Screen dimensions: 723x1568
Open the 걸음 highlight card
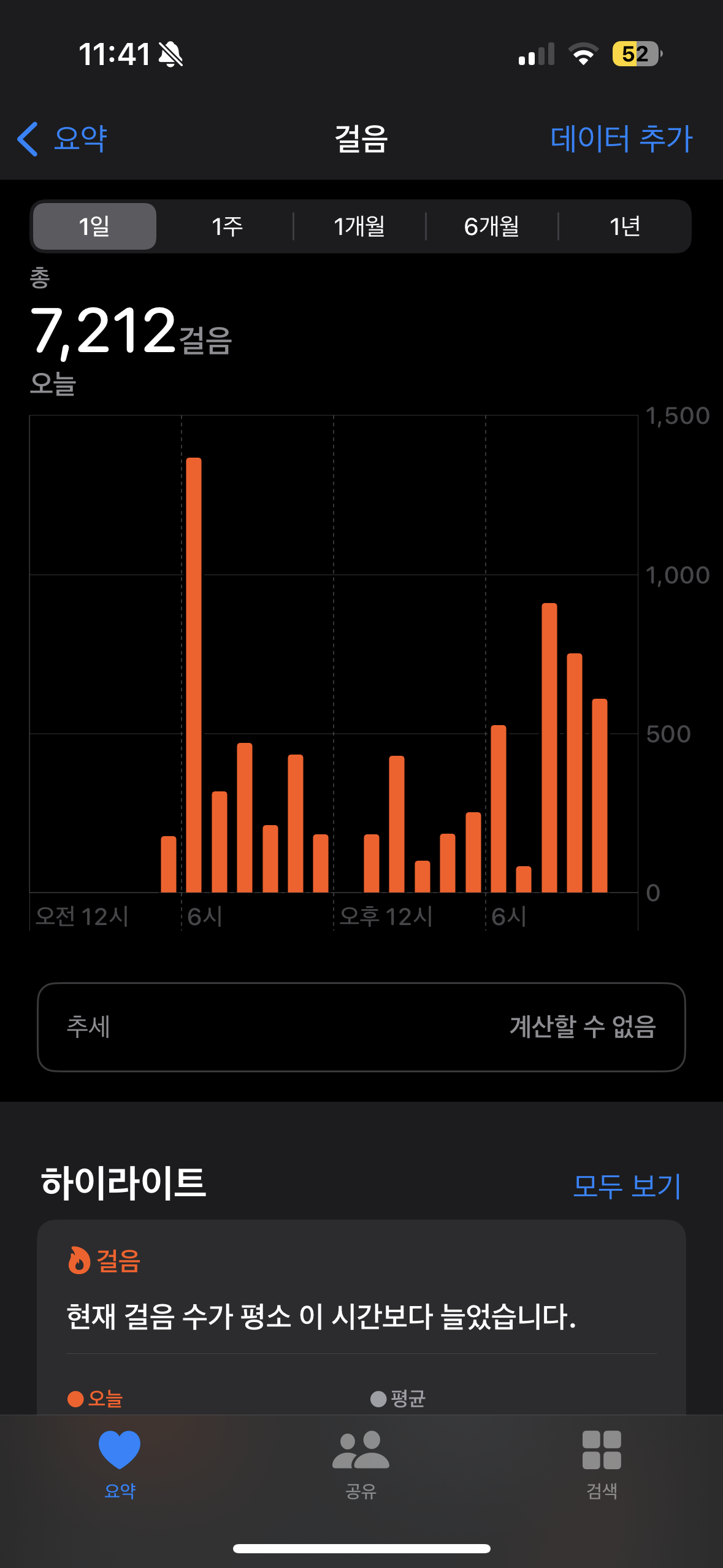point(361,1316)
